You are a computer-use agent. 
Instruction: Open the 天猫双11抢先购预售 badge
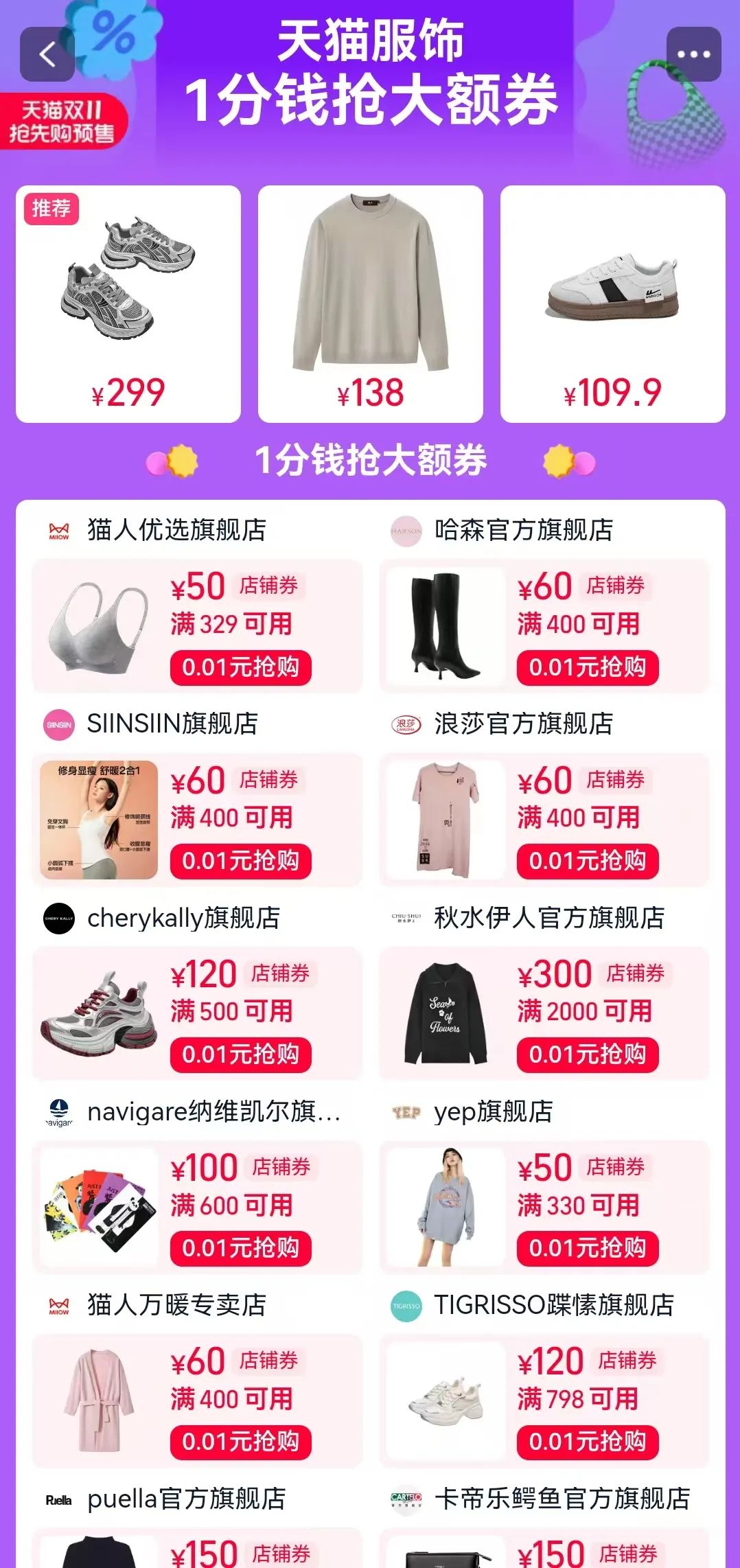tap(63, 122)
